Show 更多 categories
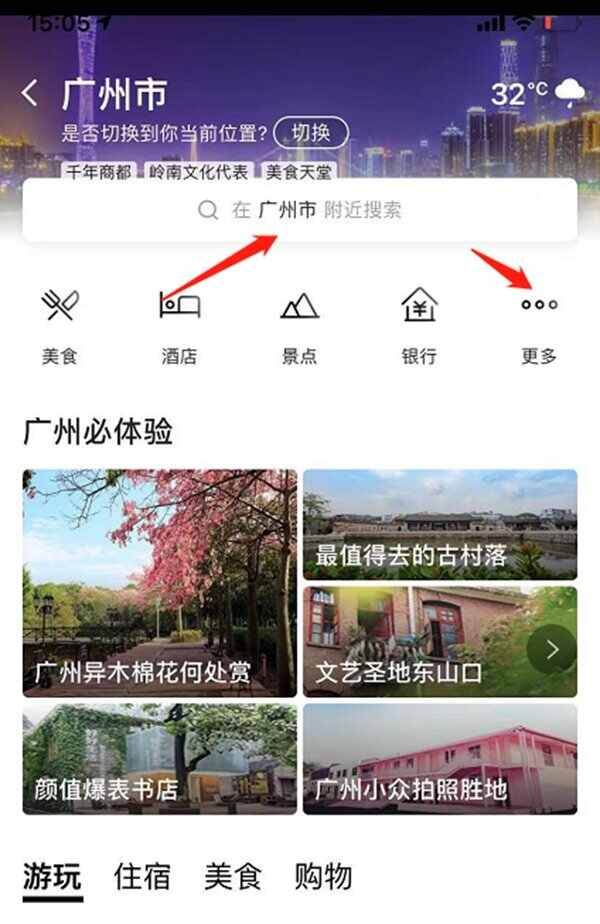Viewport: 600px width, 924px height. pos(539,325)
